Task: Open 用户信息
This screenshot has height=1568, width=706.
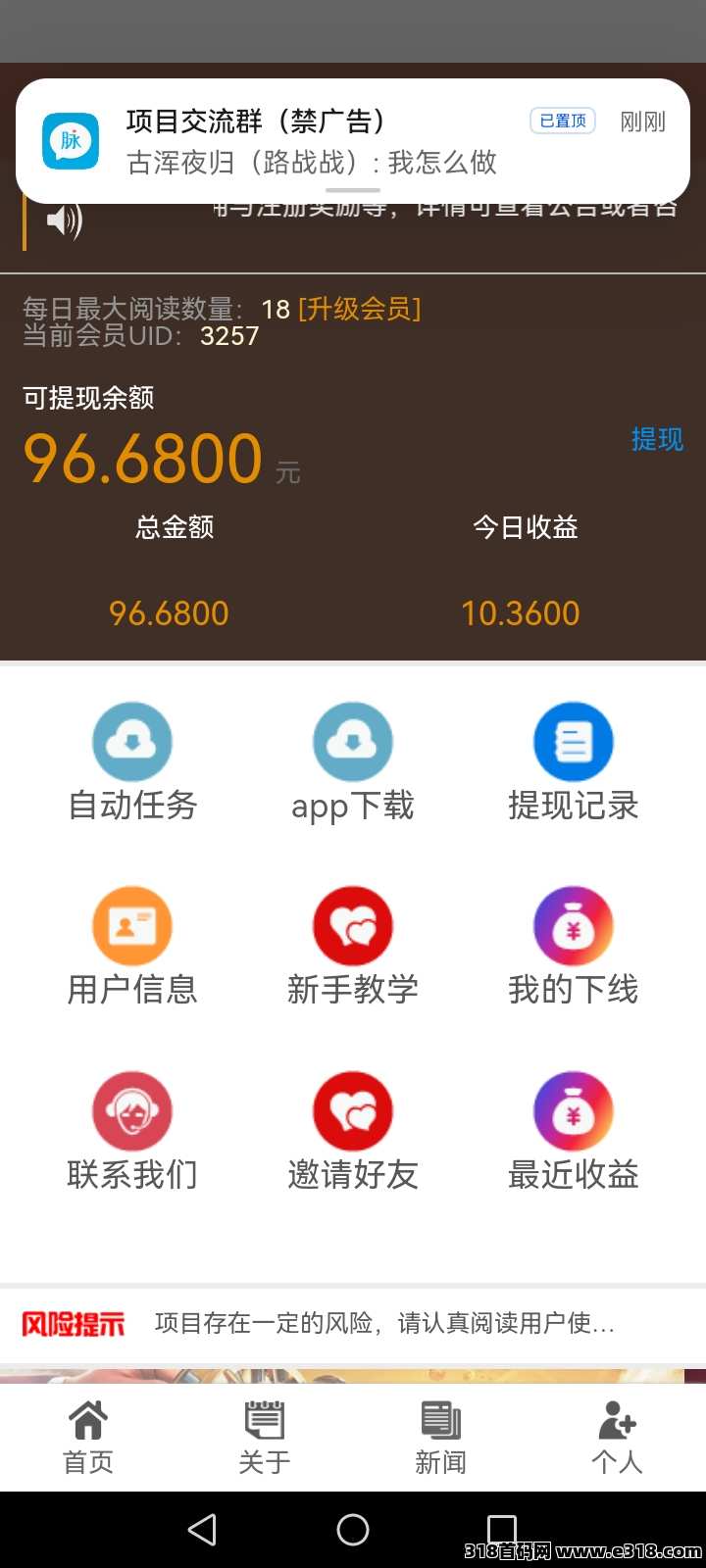Action: click(132, 947)
